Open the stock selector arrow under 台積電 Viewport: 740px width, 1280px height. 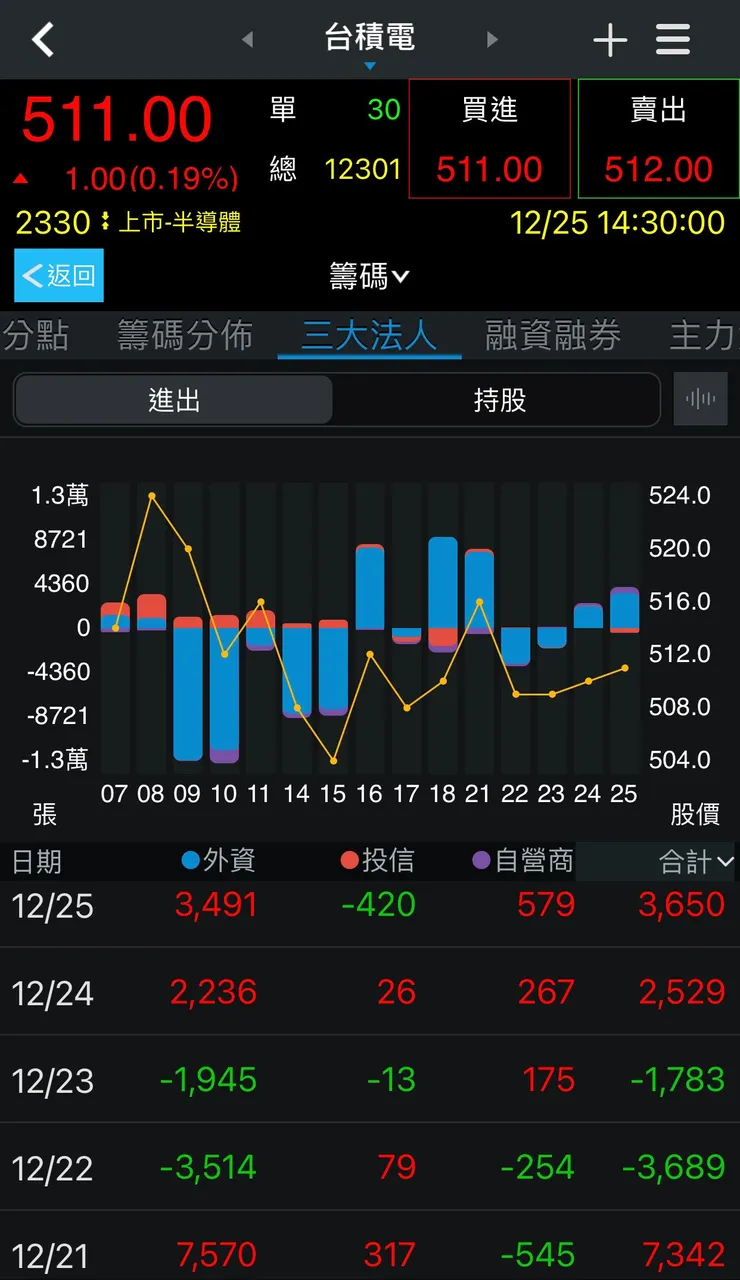(x=370, y=65)
